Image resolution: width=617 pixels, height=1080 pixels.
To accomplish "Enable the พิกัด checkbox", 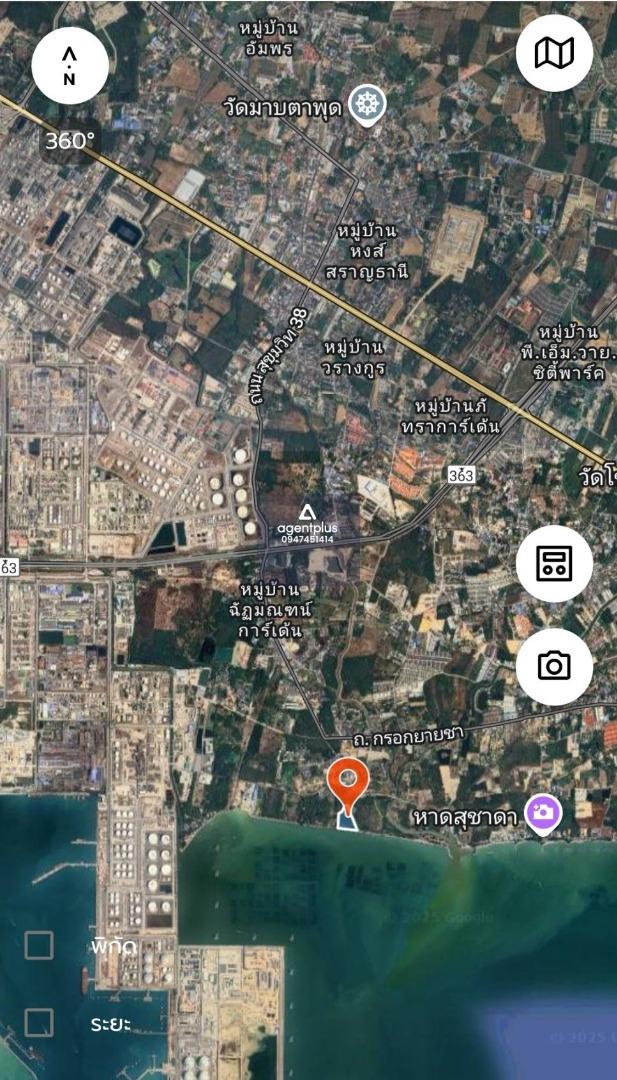I will 39,945.
